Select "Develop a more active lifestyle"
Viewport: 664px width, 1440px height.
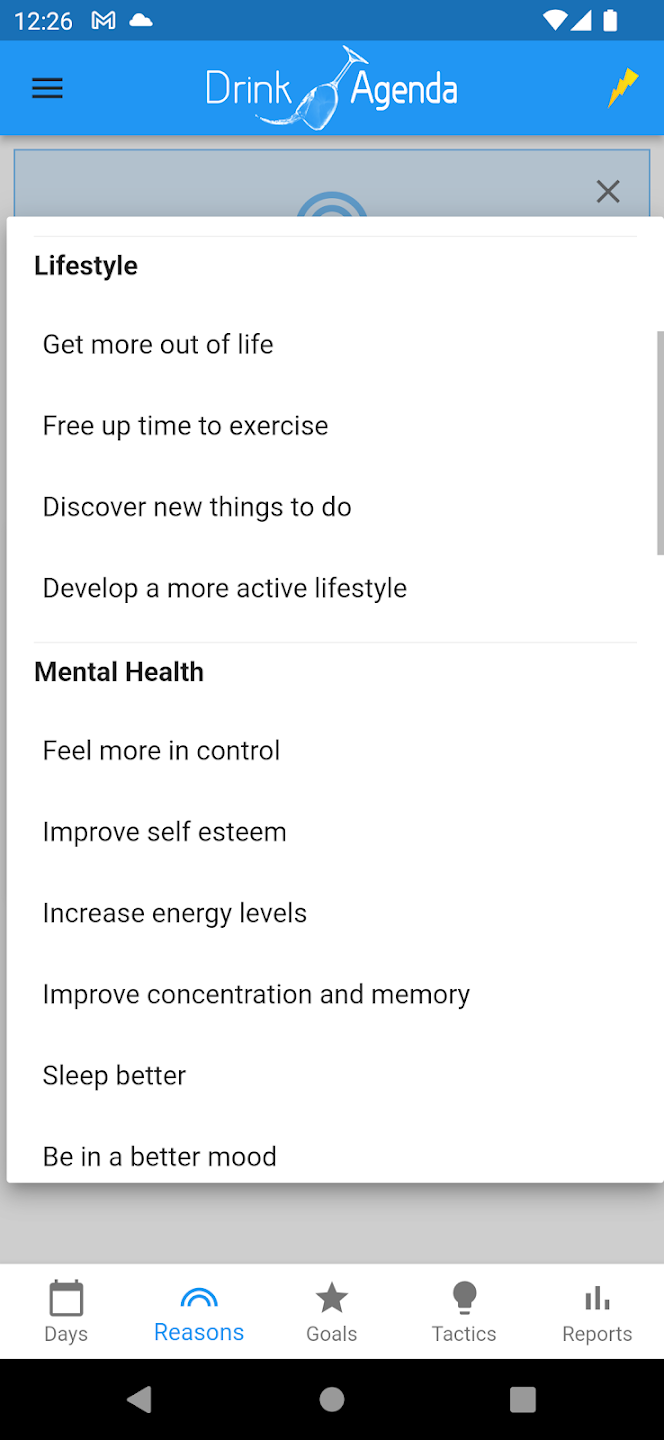pos(335,588)
